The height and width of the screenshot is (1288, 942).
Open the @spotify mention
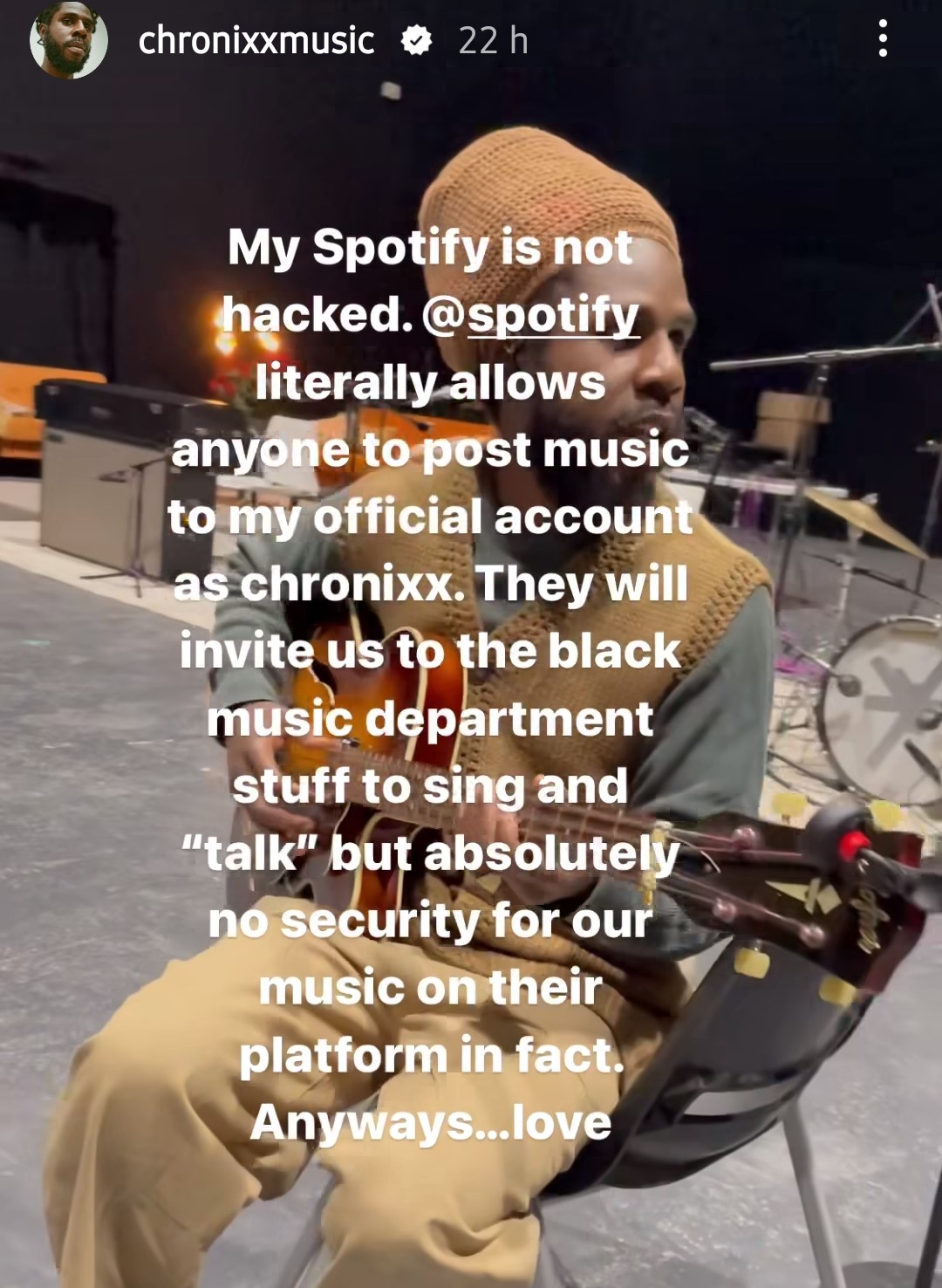click(x=530, y=315)
